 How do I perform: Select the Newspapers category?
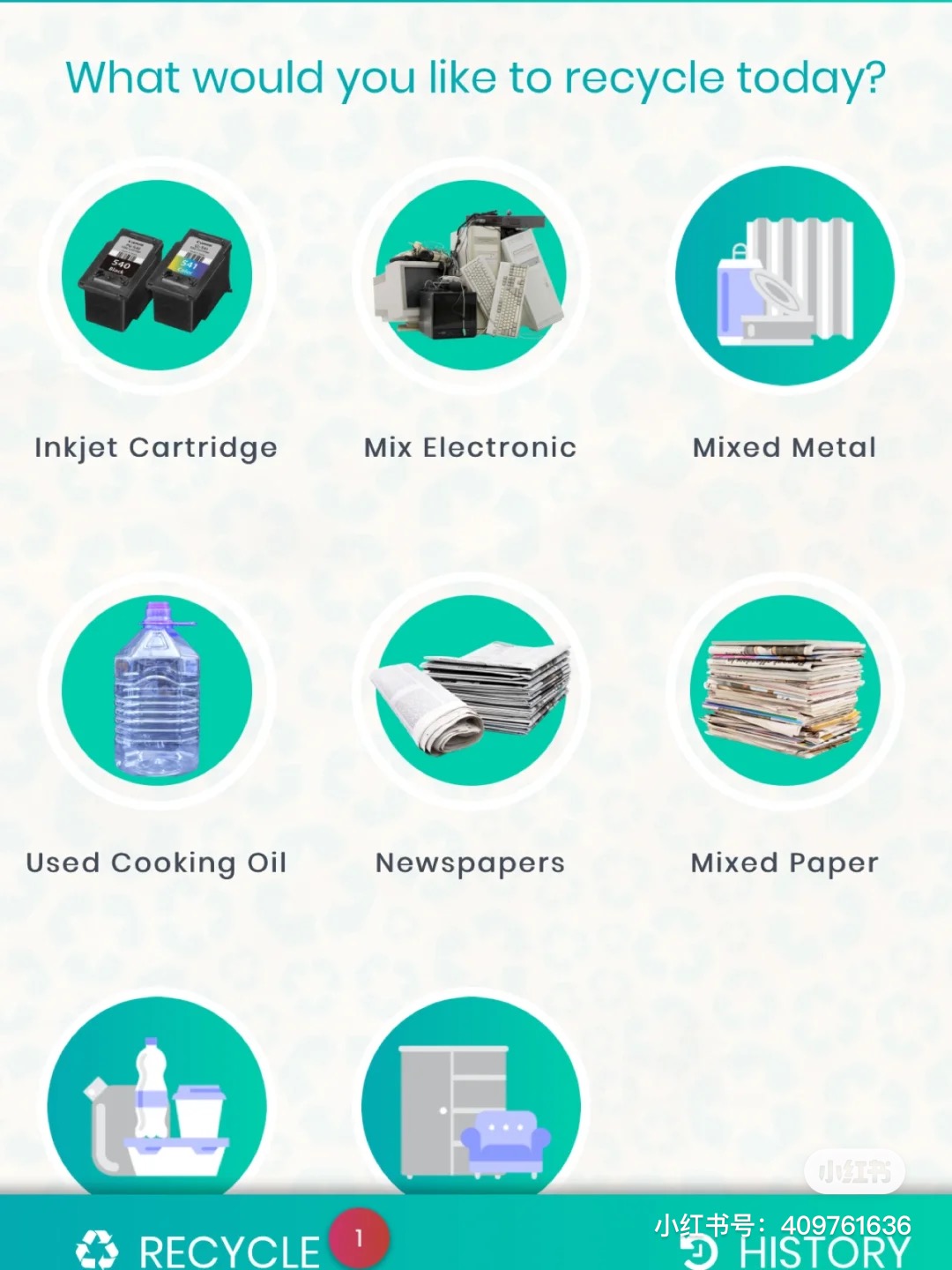[x=471, y=691]
